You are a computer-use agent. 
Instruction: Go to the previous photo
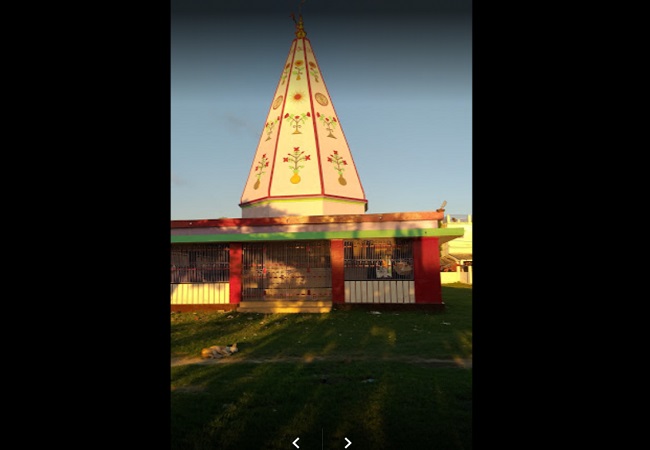(296, 442)
